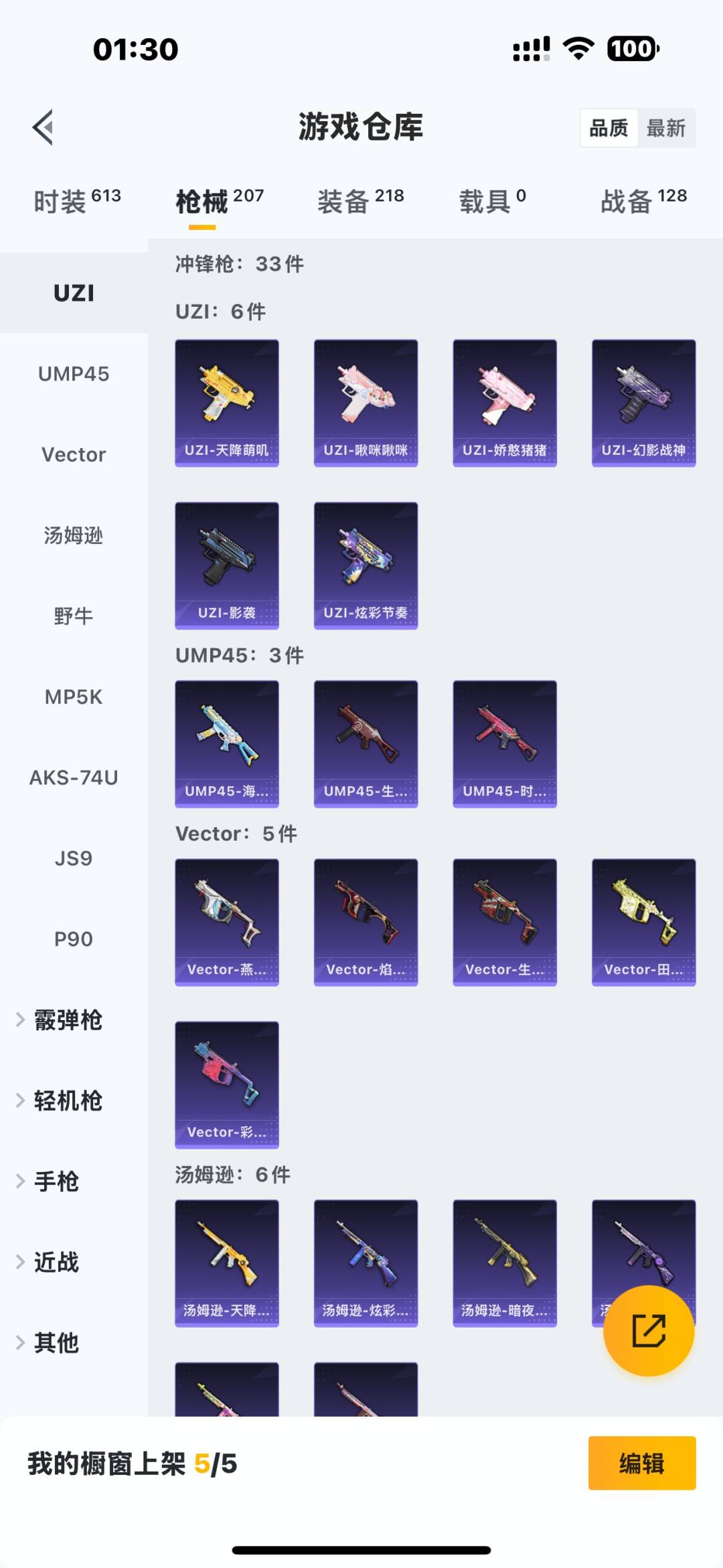Go back using the arrow icon
Screen dimensions: 723x1568
43,127
